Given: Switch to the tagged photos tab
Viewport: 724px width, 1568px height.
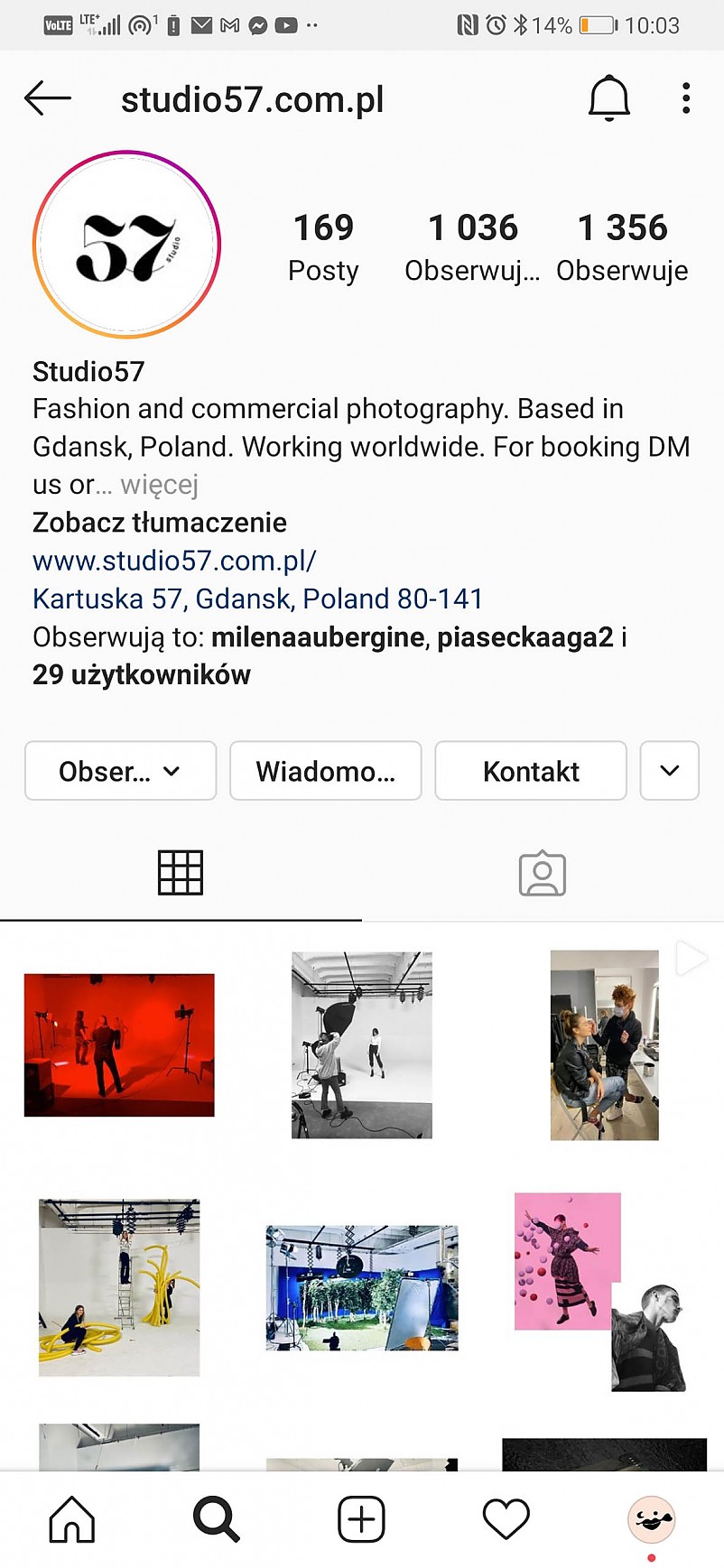Looking at the screenshot, I should tap(542, 873).
